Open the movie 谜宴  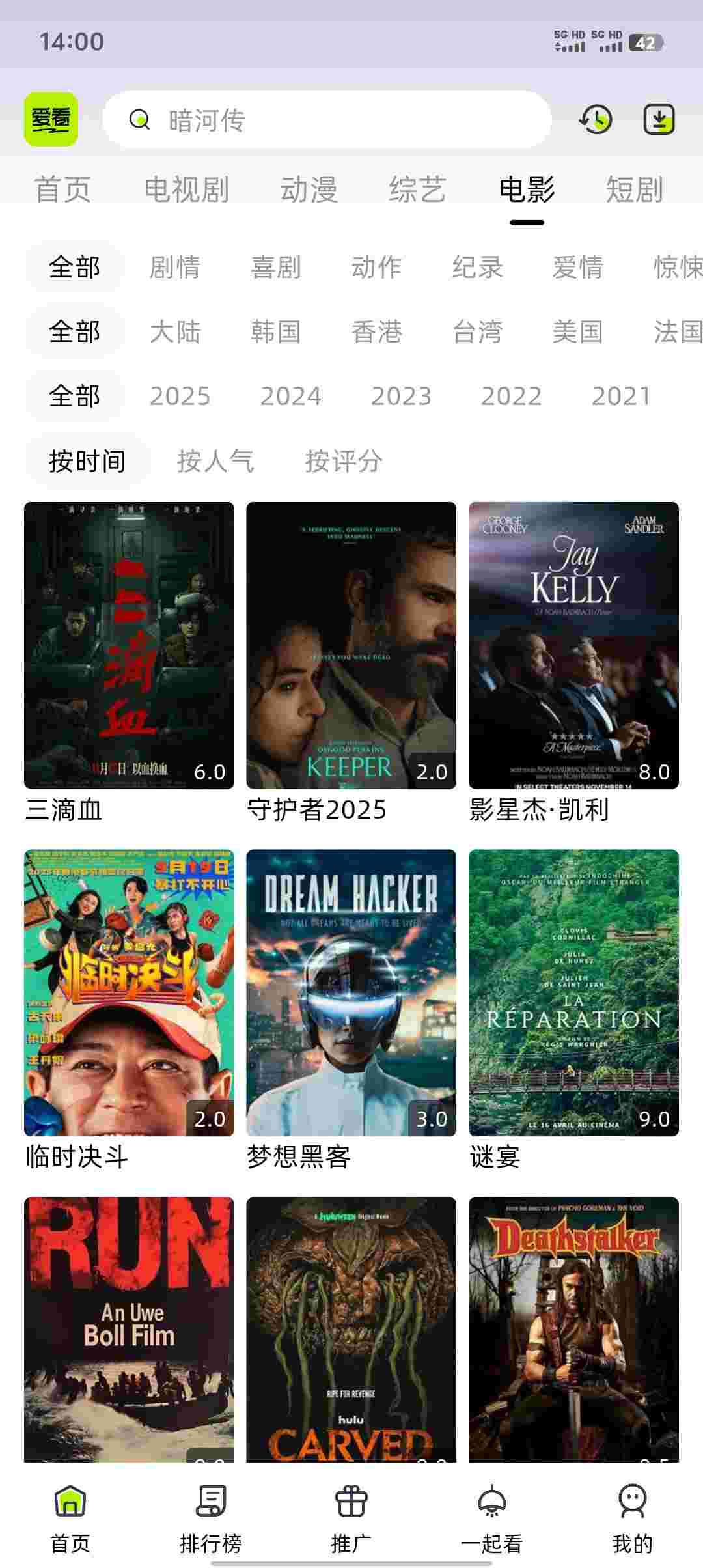tap(573, 992)
